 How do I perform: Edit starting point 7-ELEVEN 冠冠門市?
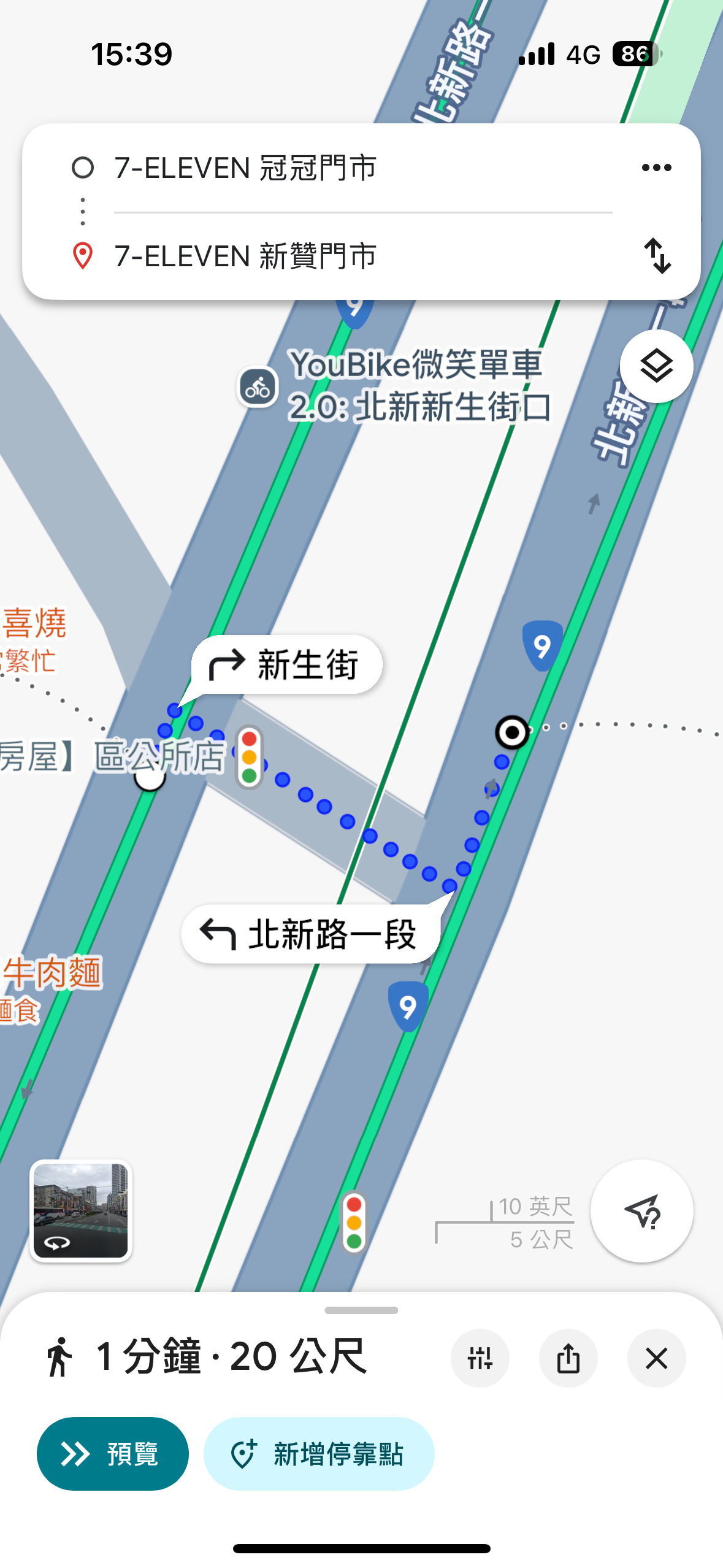point(245,167)
